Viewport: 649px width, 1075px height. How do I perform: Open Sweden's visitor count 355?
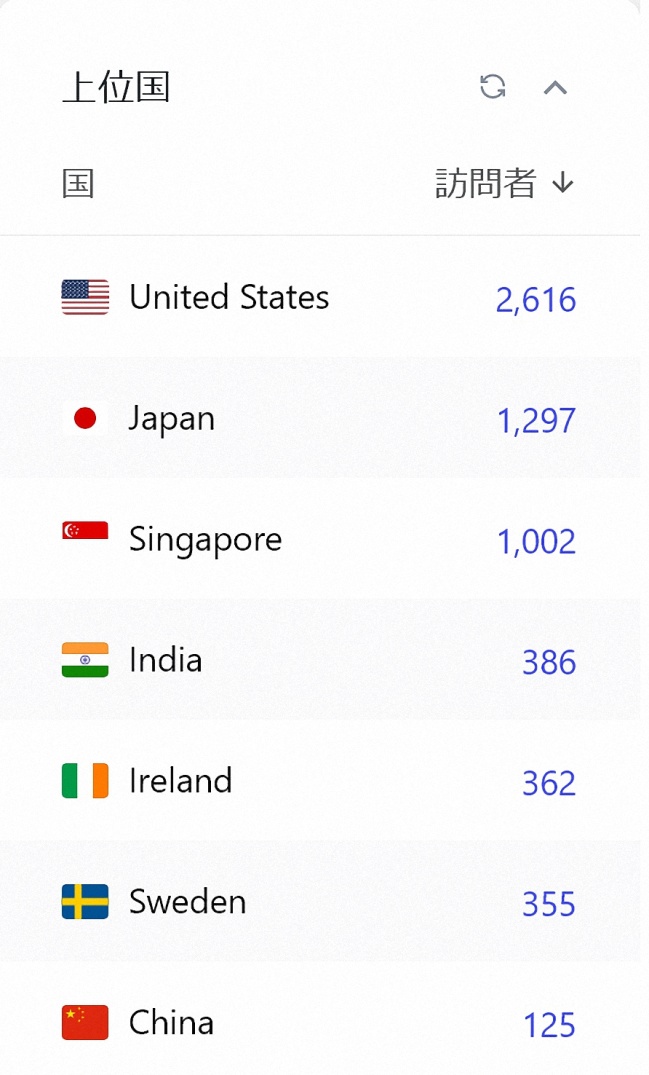coord(548,904)
